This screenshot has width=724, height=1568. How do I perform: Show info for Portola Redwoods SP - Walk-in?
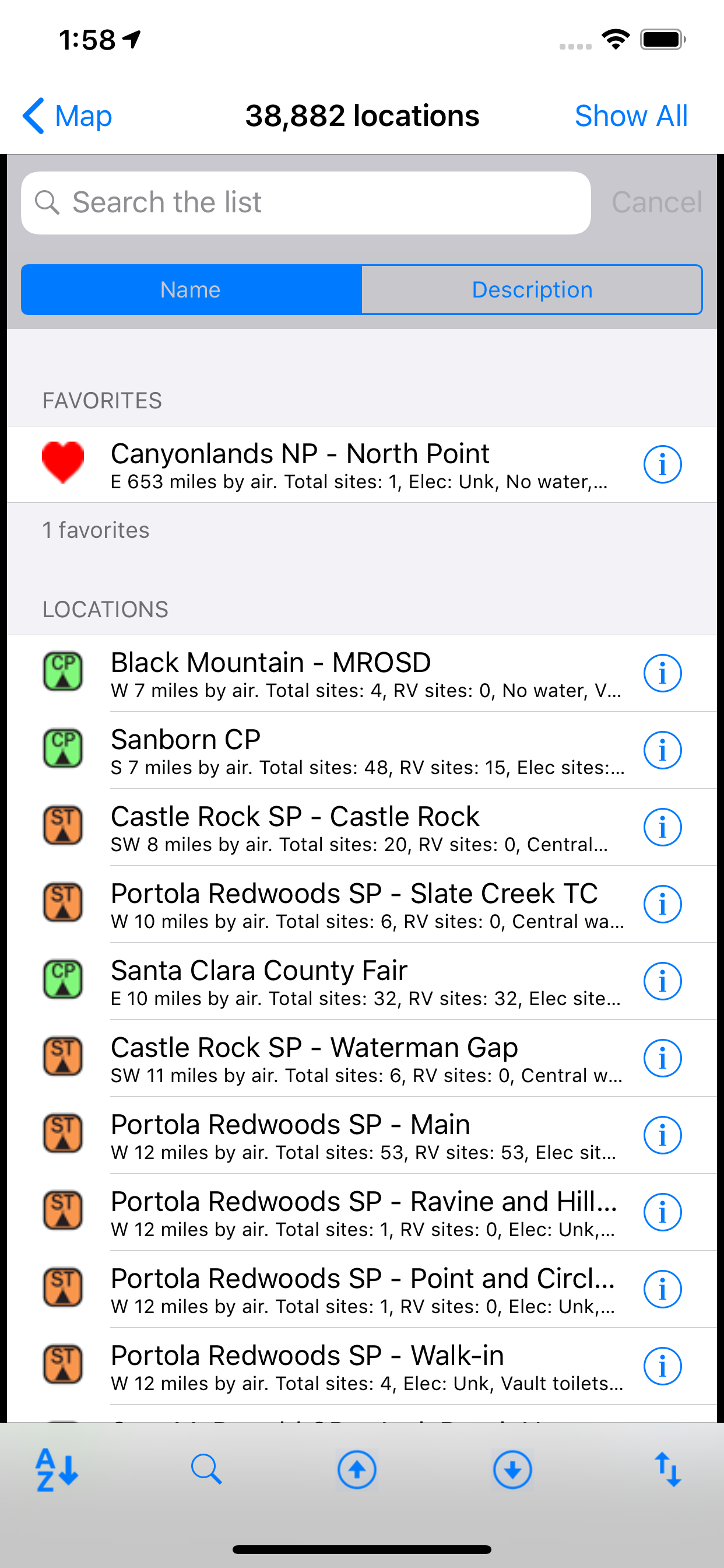click(x=662, y=1367)
